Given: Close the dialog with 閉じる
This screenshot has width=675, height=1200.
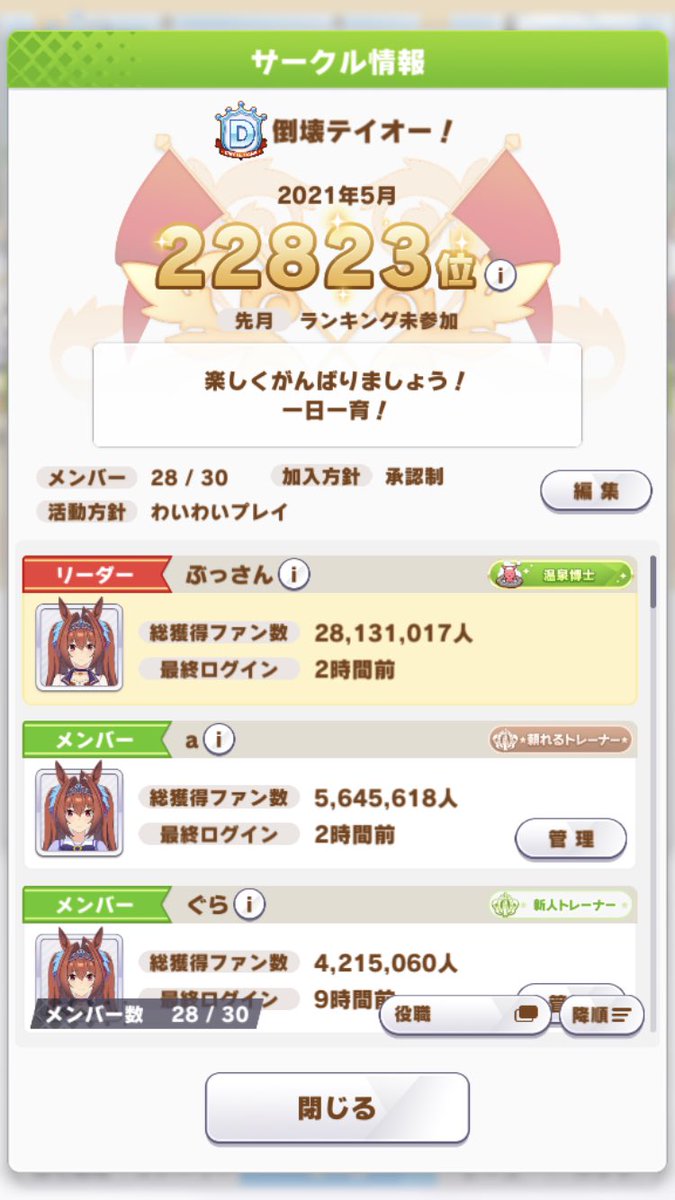Looking at the screenshot, I should [x=337, y=1107].
